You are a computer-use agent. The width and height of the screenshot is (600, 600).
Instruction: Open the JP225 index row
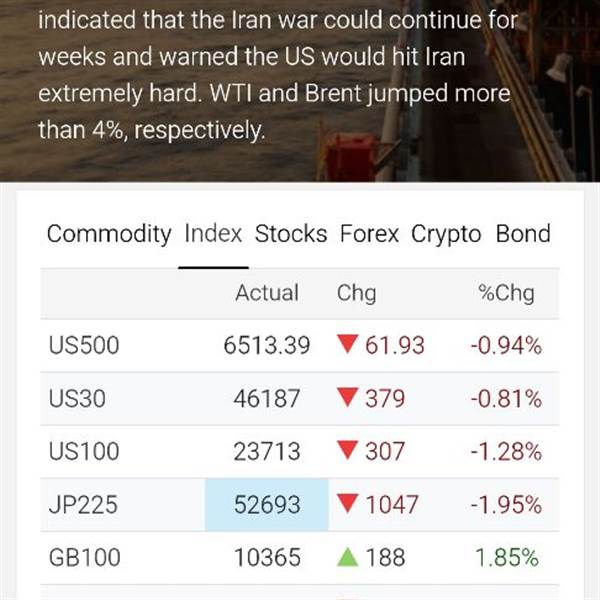coord(300,505)
